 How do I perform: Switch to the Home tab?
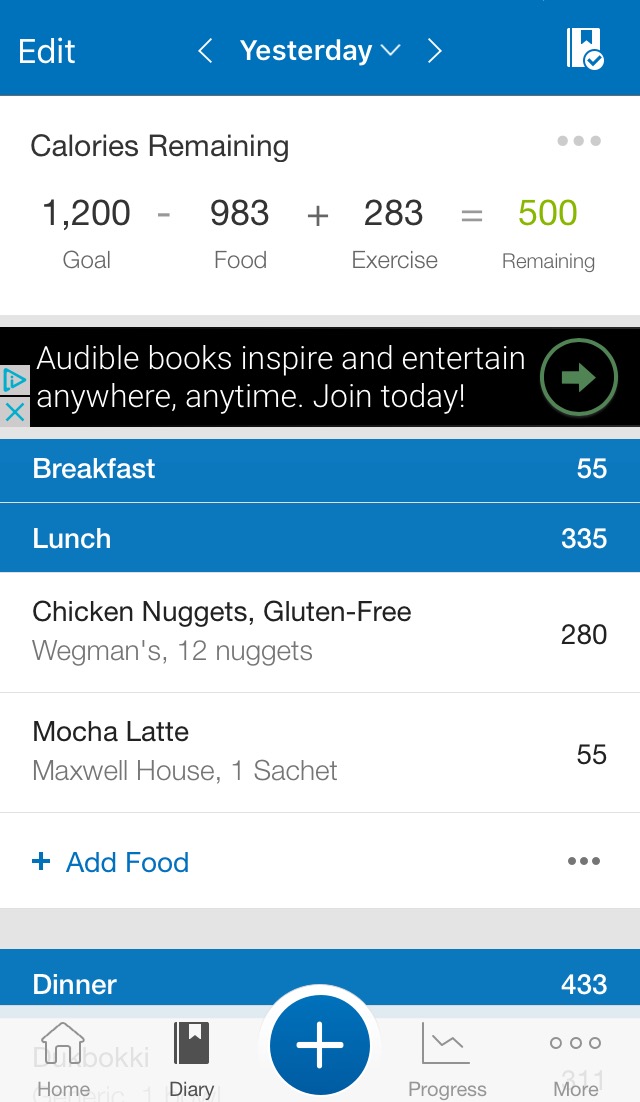pos(63,1059)
